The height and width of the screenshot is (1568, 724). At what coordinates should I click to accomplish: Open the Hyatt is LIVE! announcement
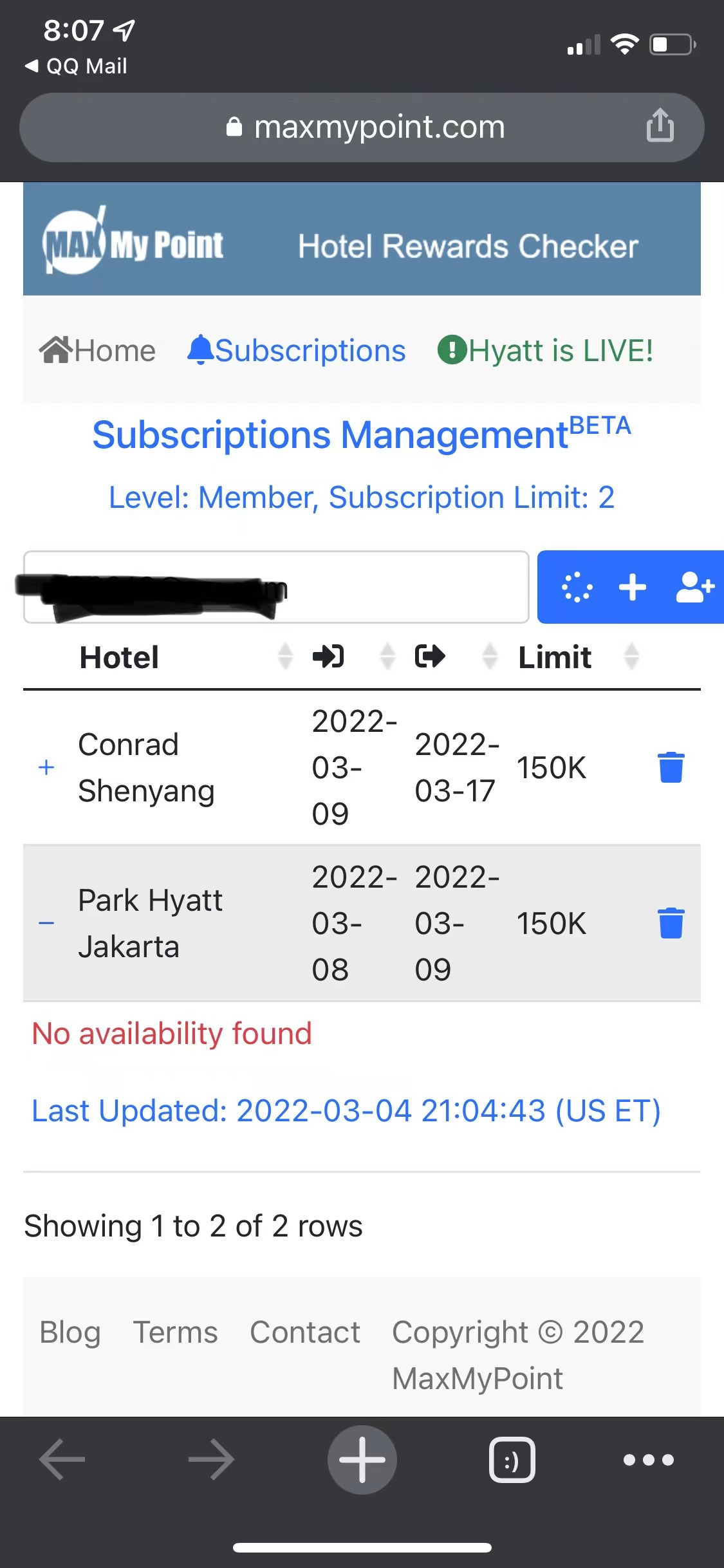(546, 351)
